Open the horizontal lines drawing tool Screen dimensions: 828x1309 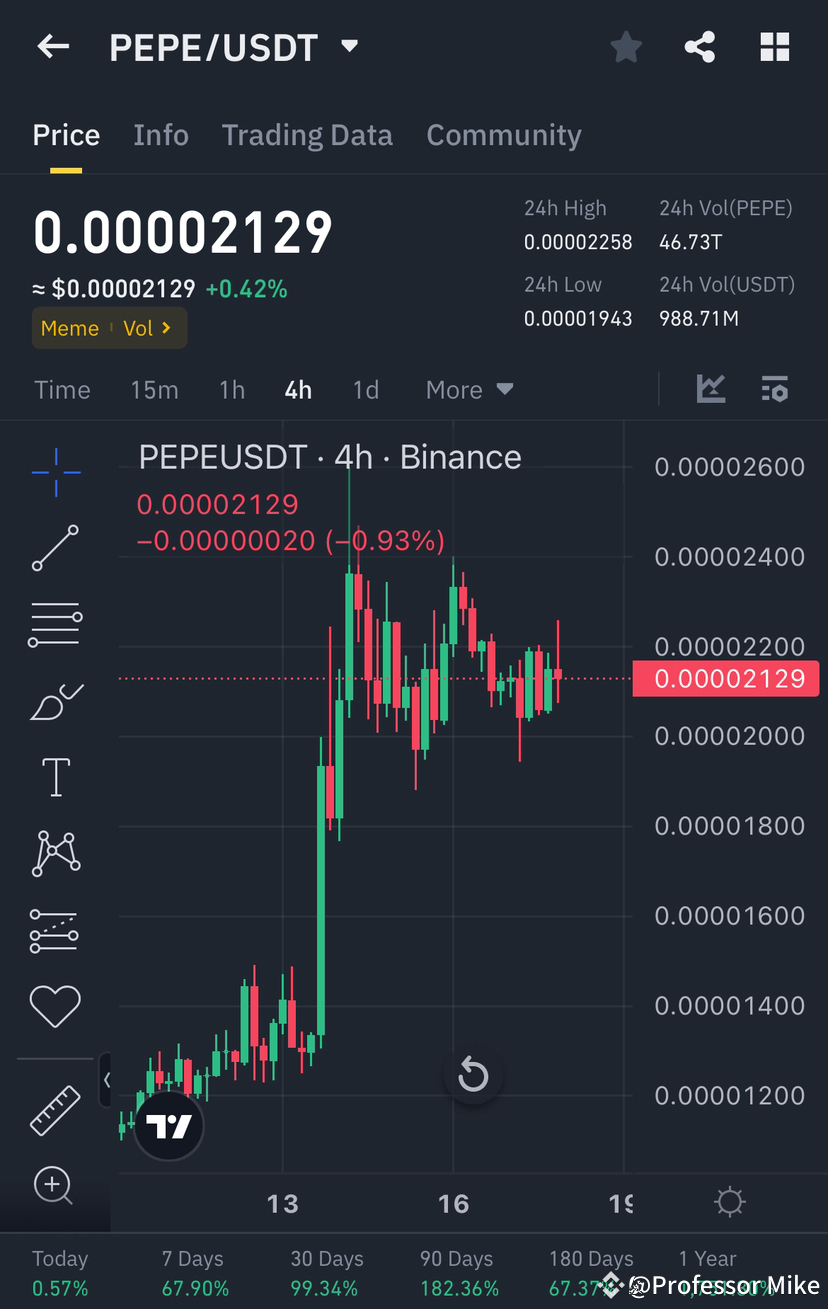click(55, 624)
